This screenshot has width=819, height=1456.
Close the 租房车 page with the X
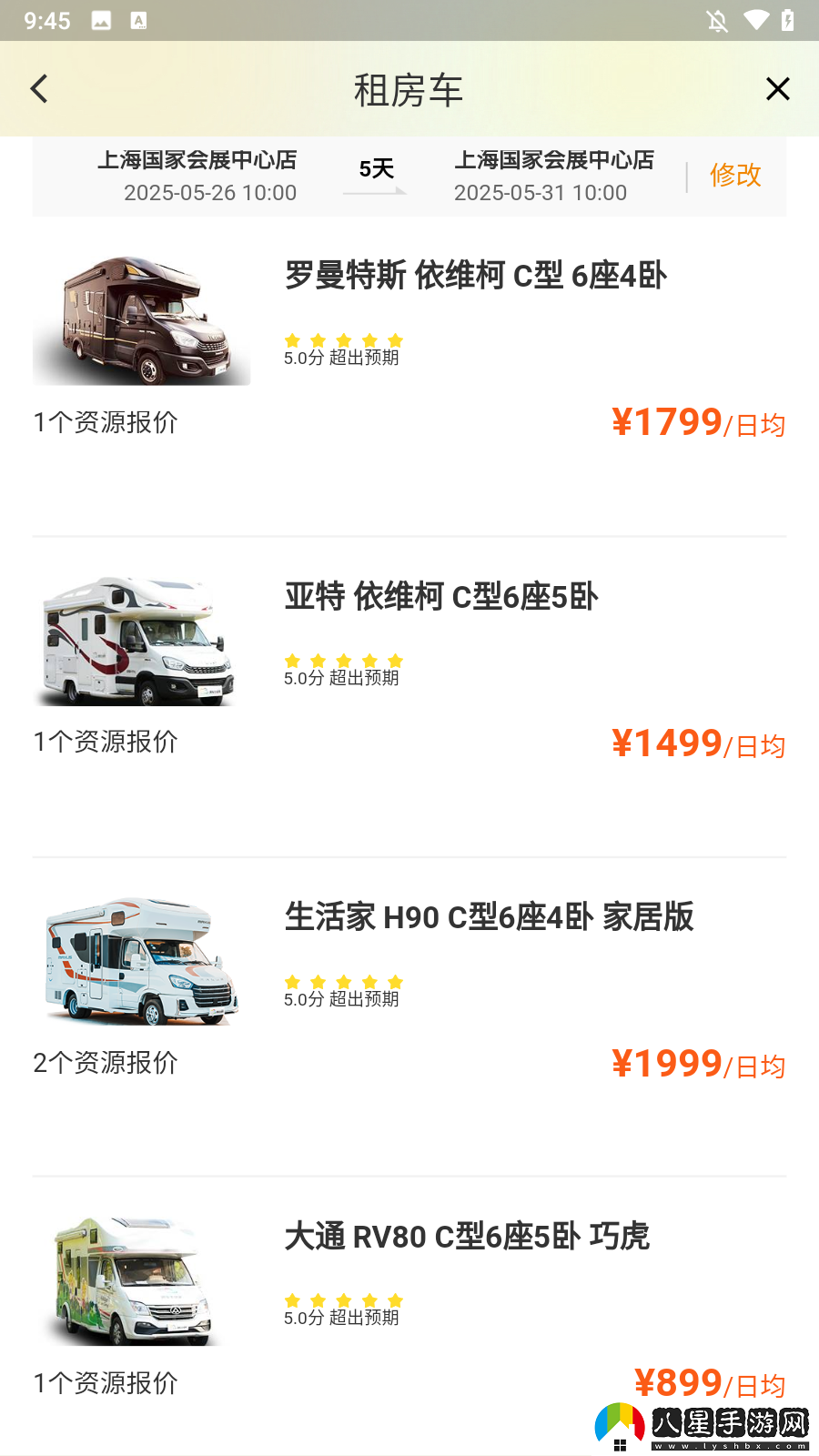(x=778, y=88)
